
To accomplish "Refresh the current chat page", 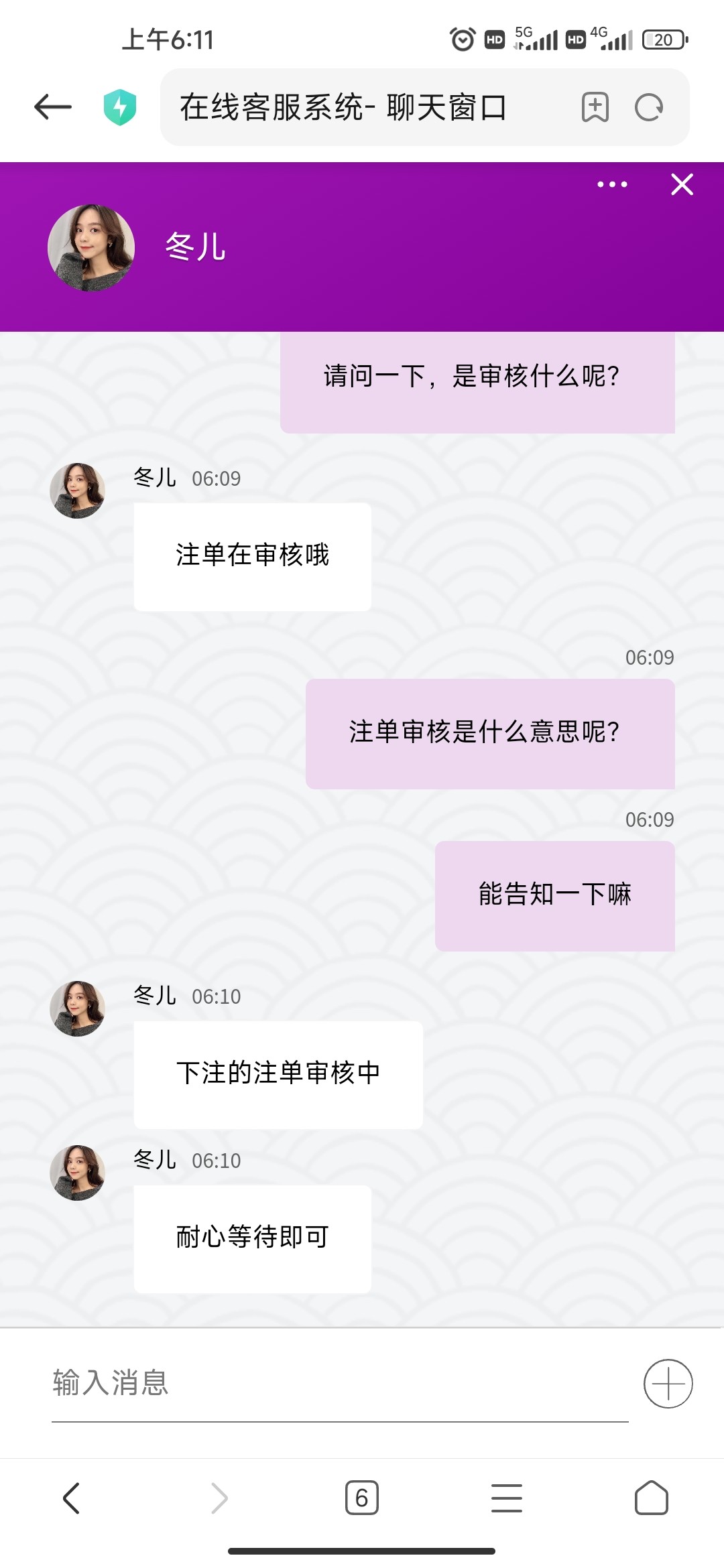I will [x=646, y=107].
